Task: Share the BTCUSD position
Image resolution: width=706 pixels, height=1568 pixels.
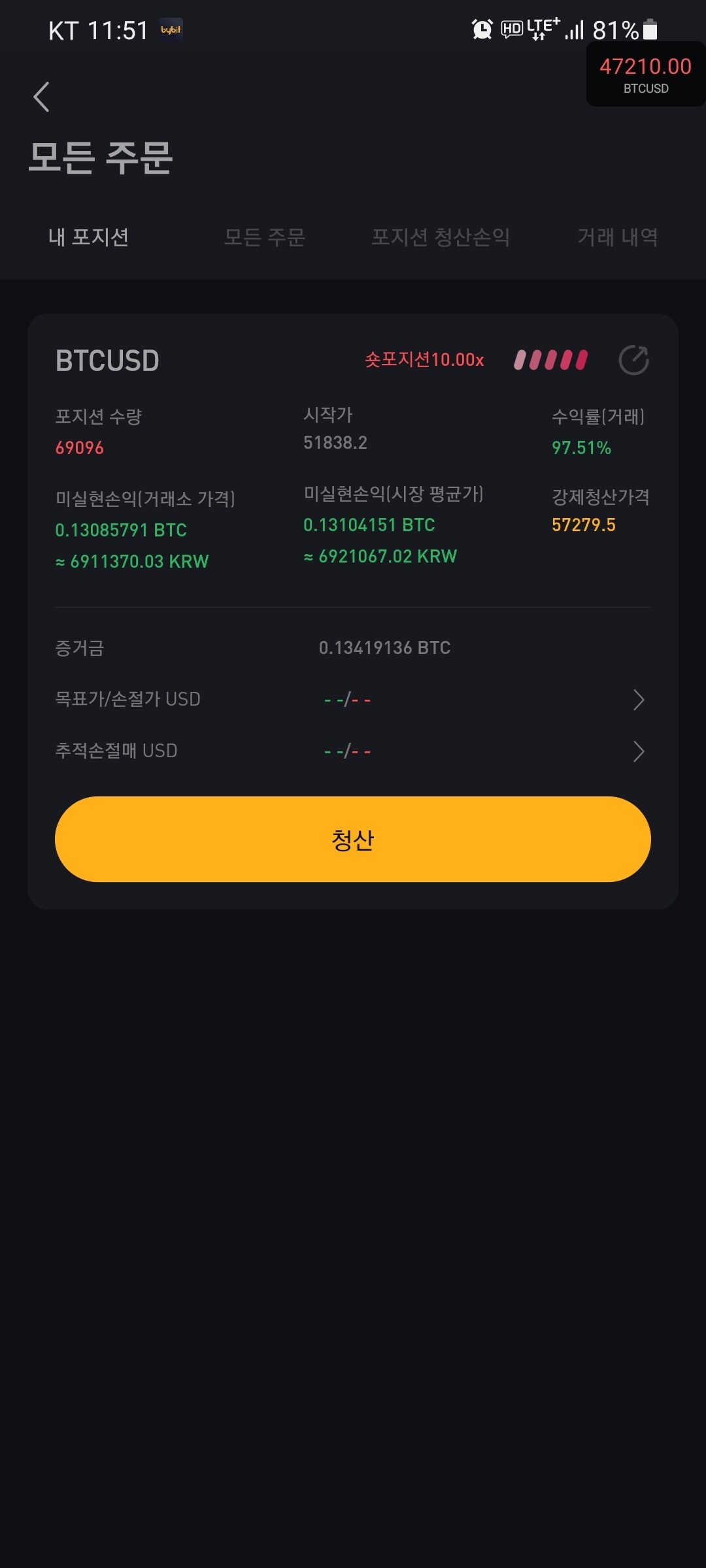Action: 633,360
